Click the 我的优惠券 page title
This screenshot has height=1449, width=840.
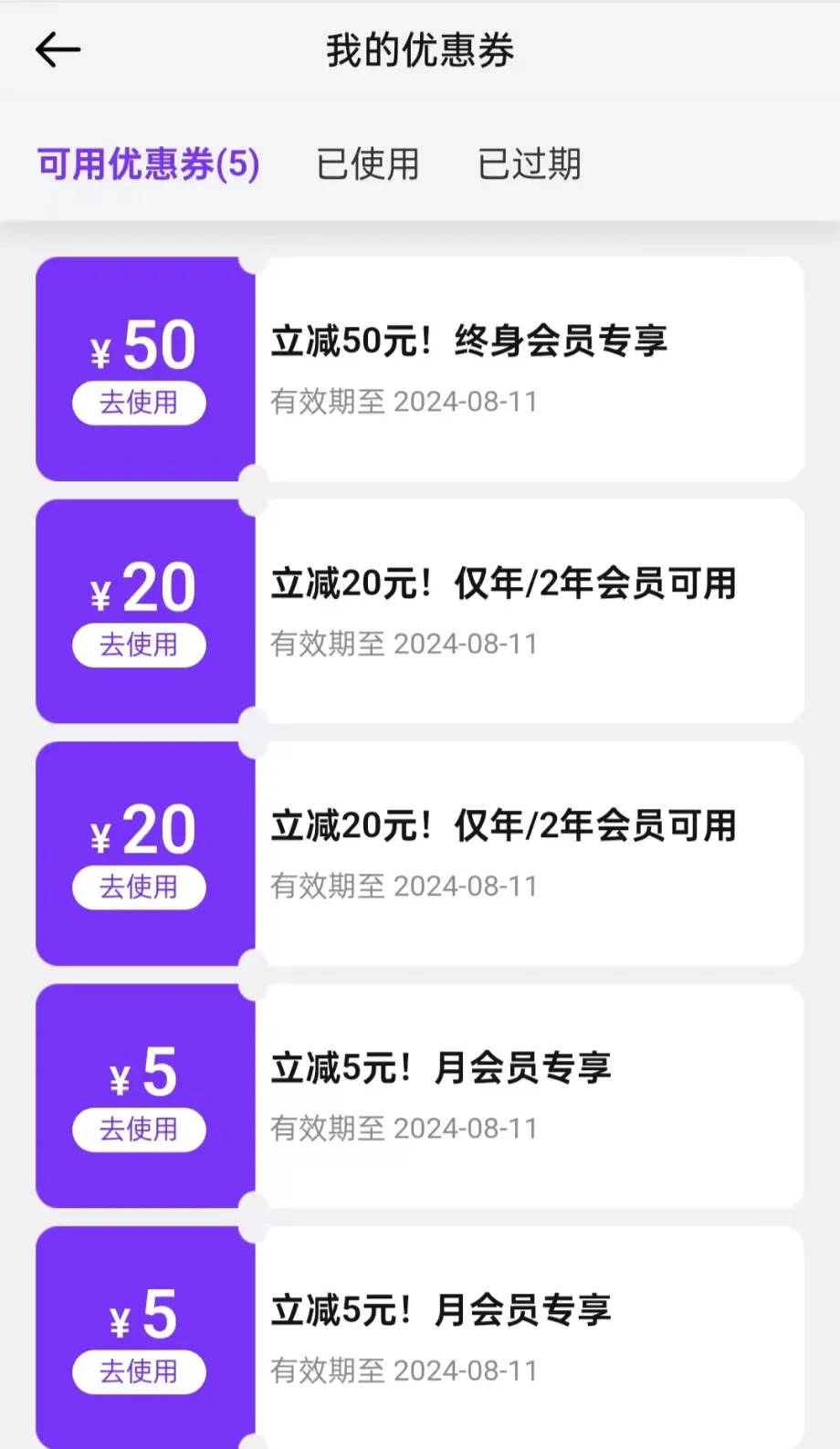pos(420,50)
